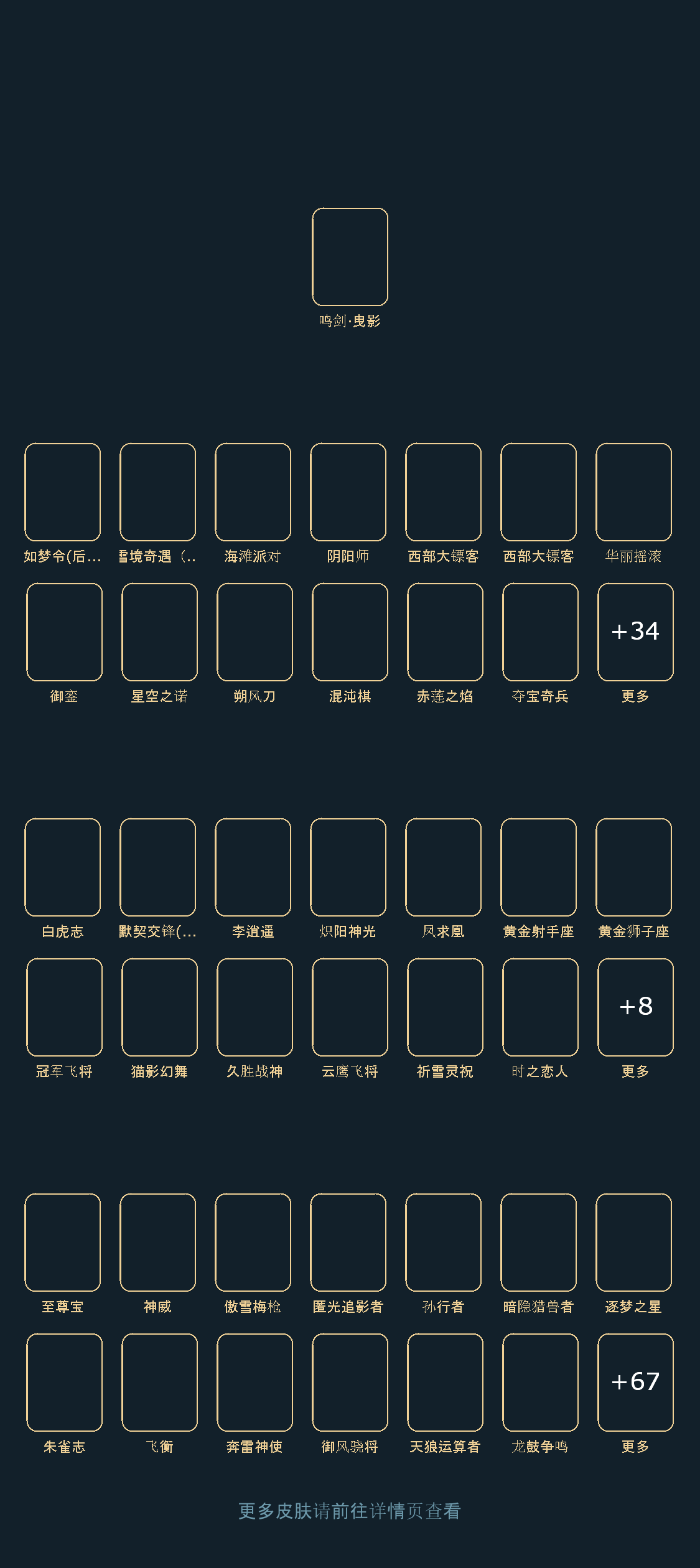Open the 御銮 skin tile

[x=64, y=632]
